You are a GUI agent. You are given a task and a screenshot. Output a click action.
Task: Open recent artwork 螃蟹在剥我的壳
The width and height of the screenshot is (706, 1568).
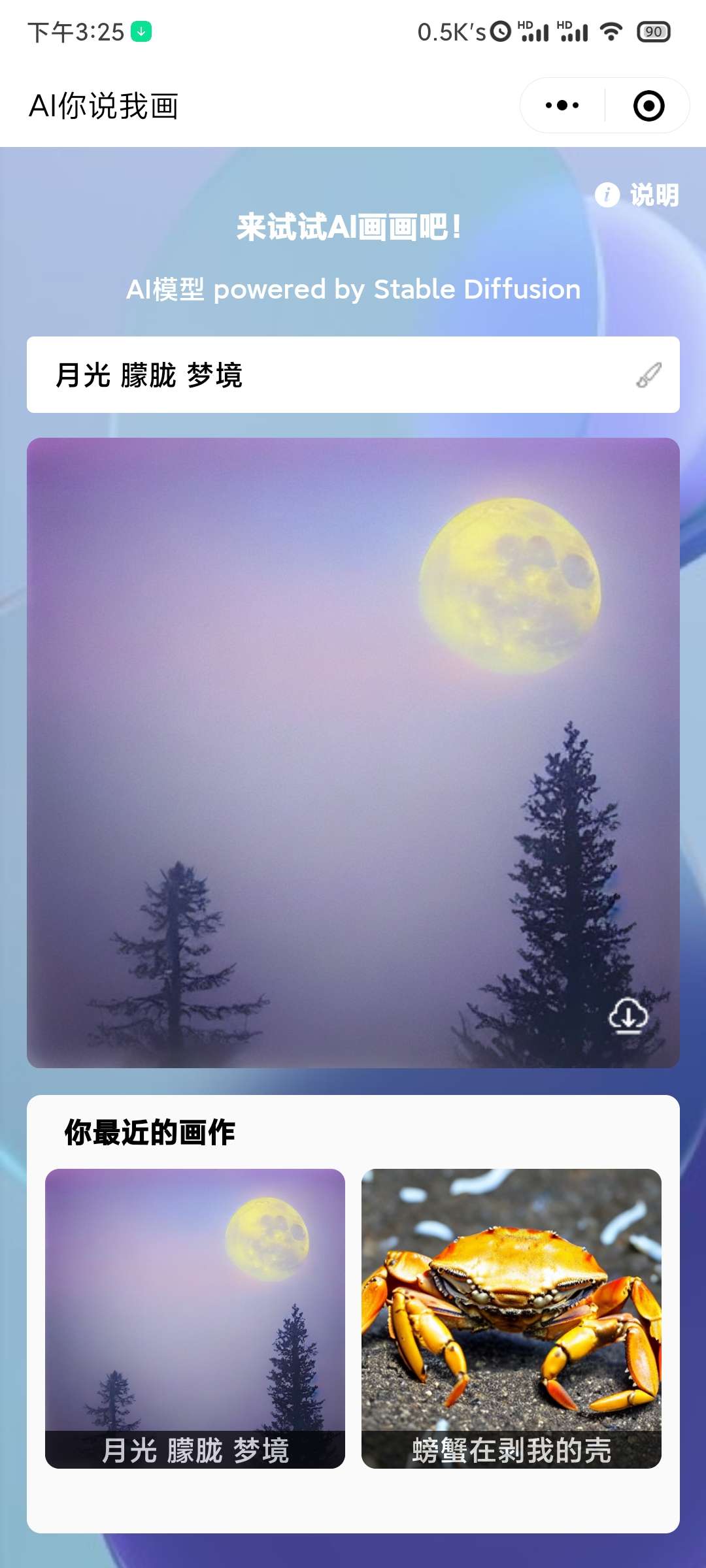(x=511, y=1318)
